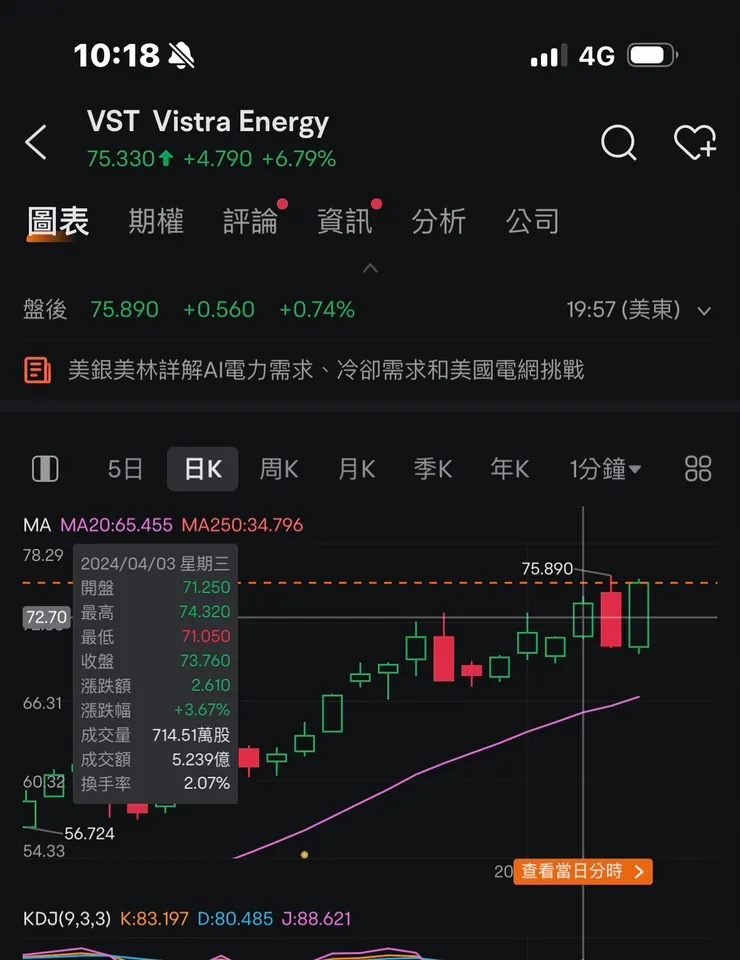The height and width of the screenshot is (960, 740).
Task: Tap the muted notification bell in status bar
Action: (181, 56)
